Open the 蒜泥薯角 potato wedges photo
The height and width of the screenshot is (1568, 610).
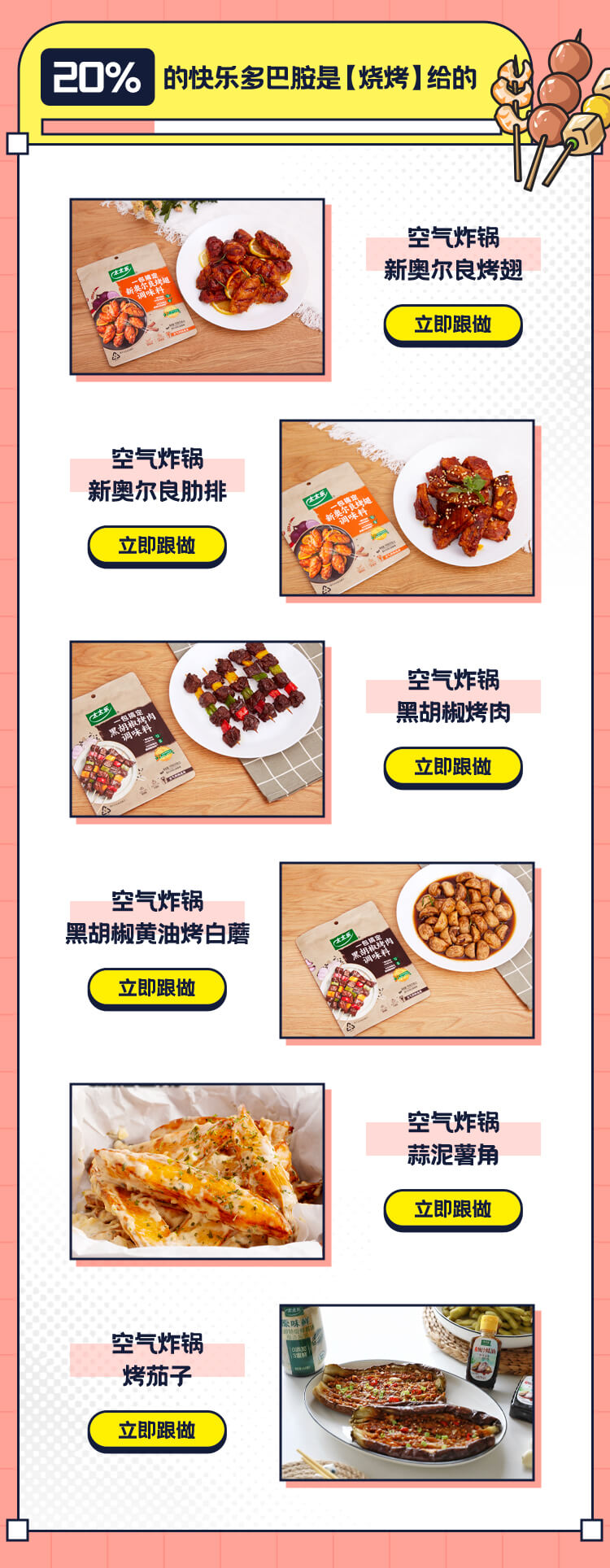197,1172
